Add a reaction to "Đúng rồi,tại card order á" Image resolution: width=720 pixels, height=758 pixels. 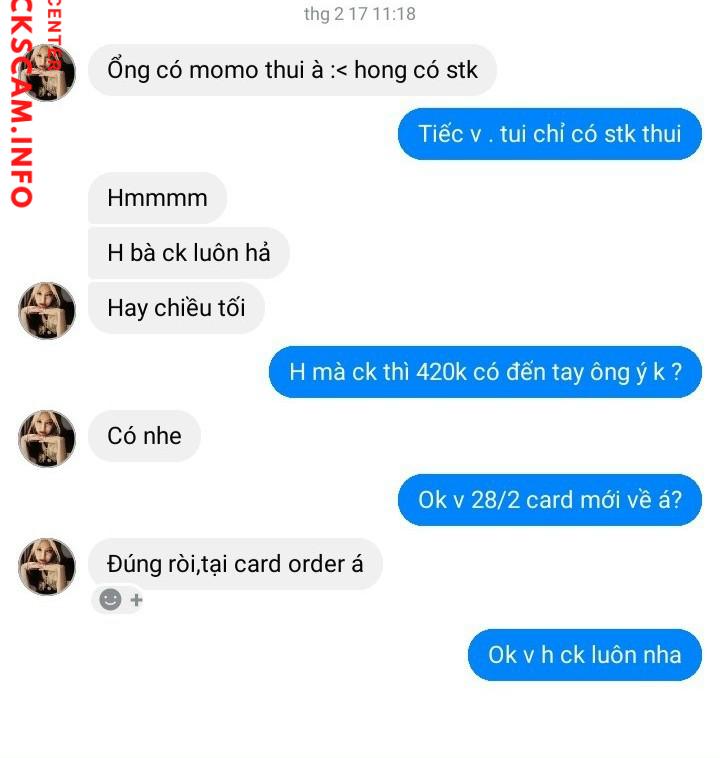[x=120, y=599]
